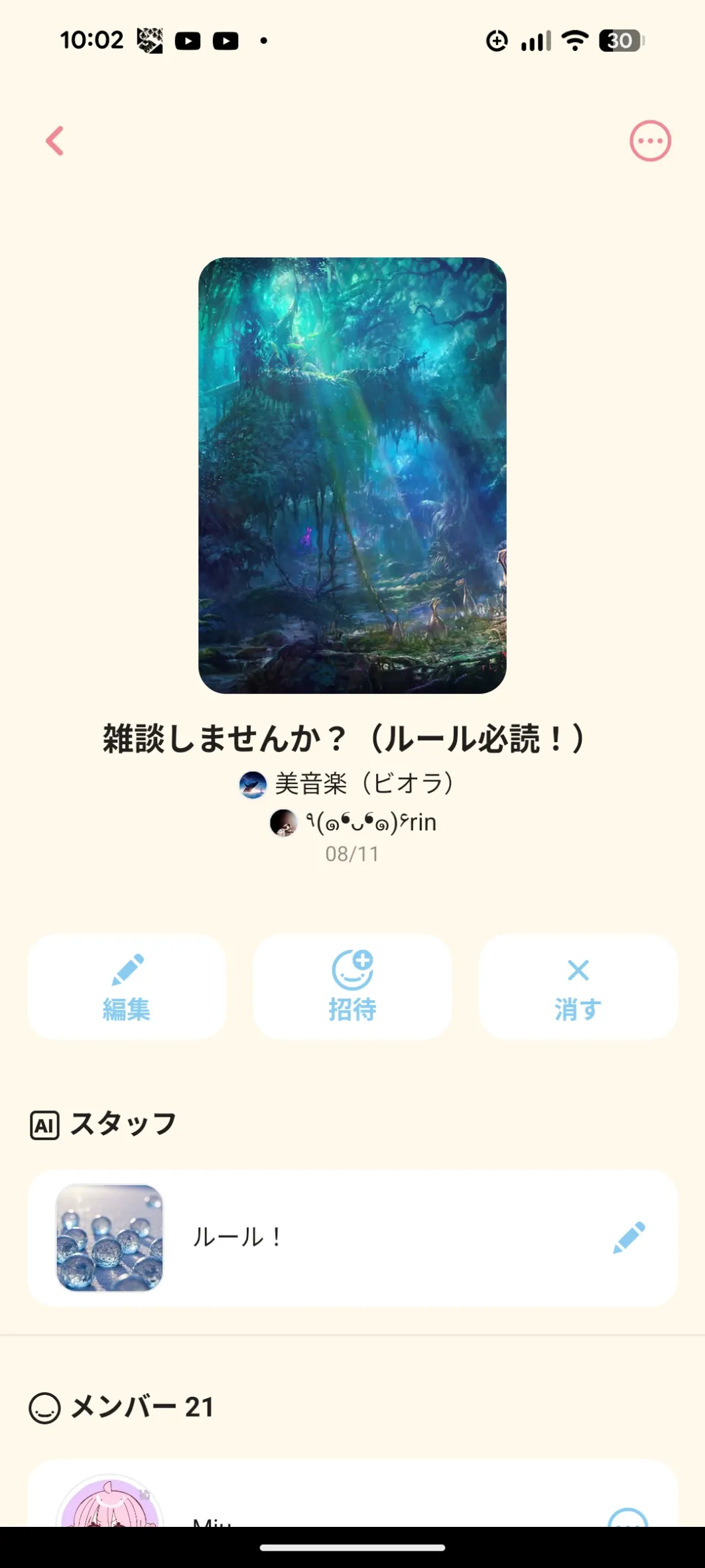Tap the 消す delete button

point(578,986)
